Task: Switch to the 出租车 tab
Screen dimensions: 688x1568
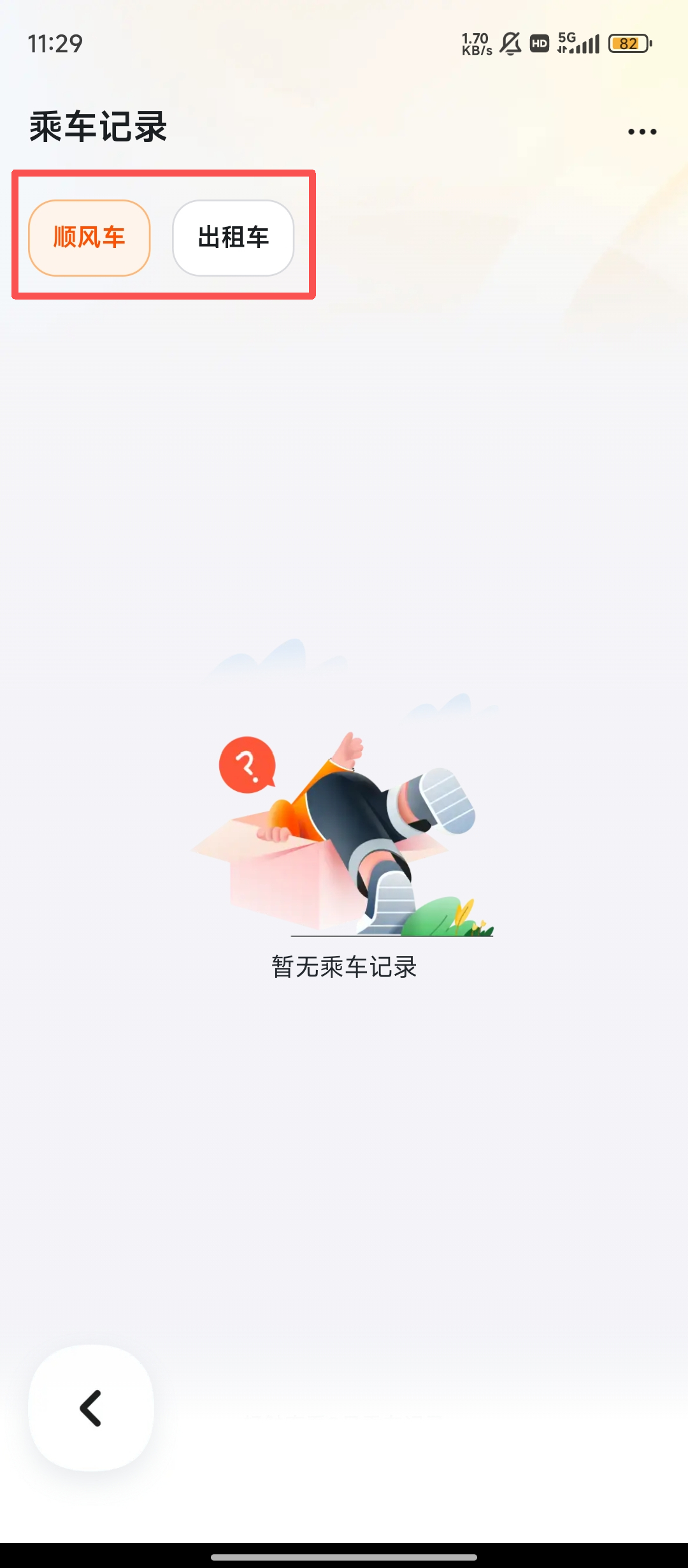Action: (x=233, y=238)
